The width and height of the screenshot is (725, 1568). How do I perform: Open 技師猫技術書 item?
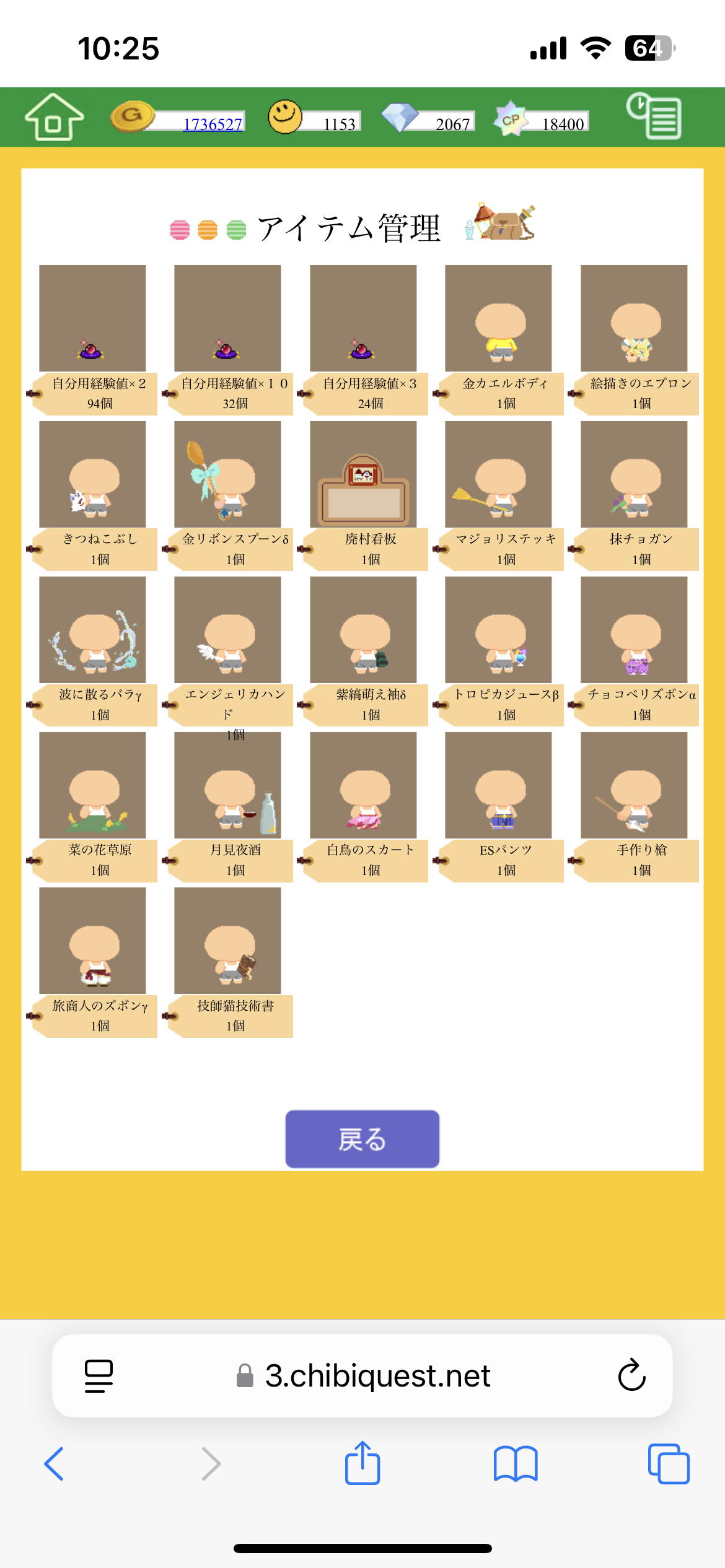point(227,941)
